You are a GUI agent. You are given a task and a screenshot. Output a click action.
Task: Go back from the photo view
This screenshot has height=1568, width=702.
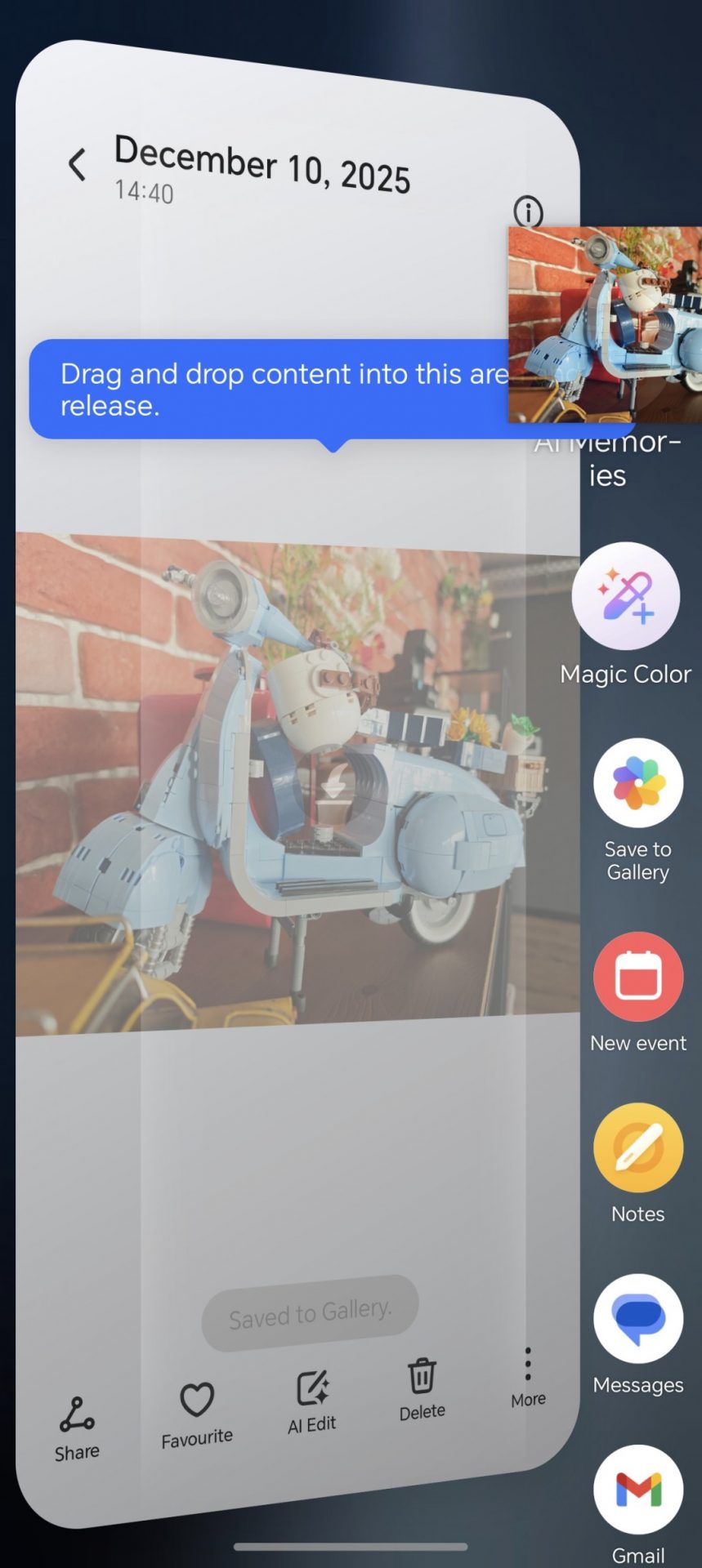77,164
